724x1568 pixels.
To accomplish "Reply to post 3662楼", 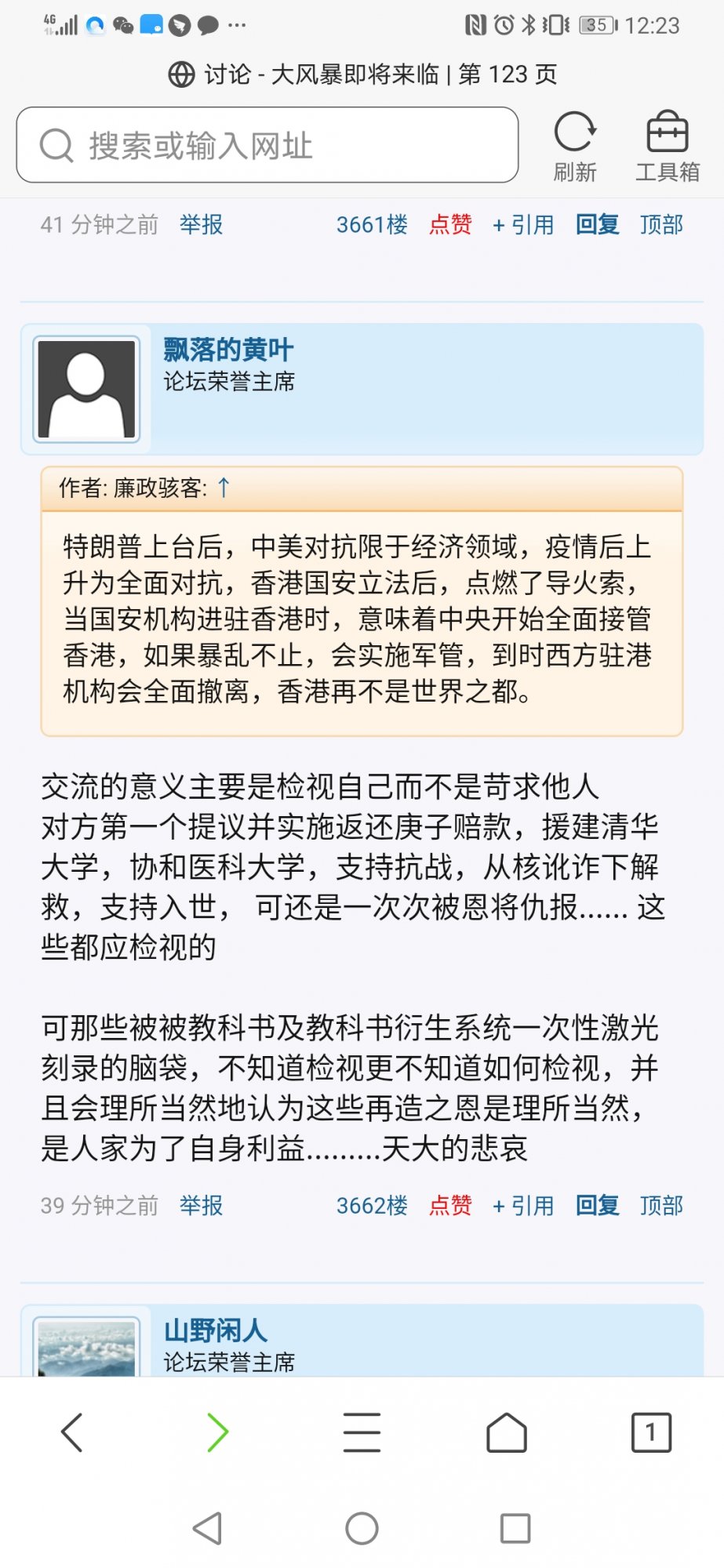I will 597,1206.
